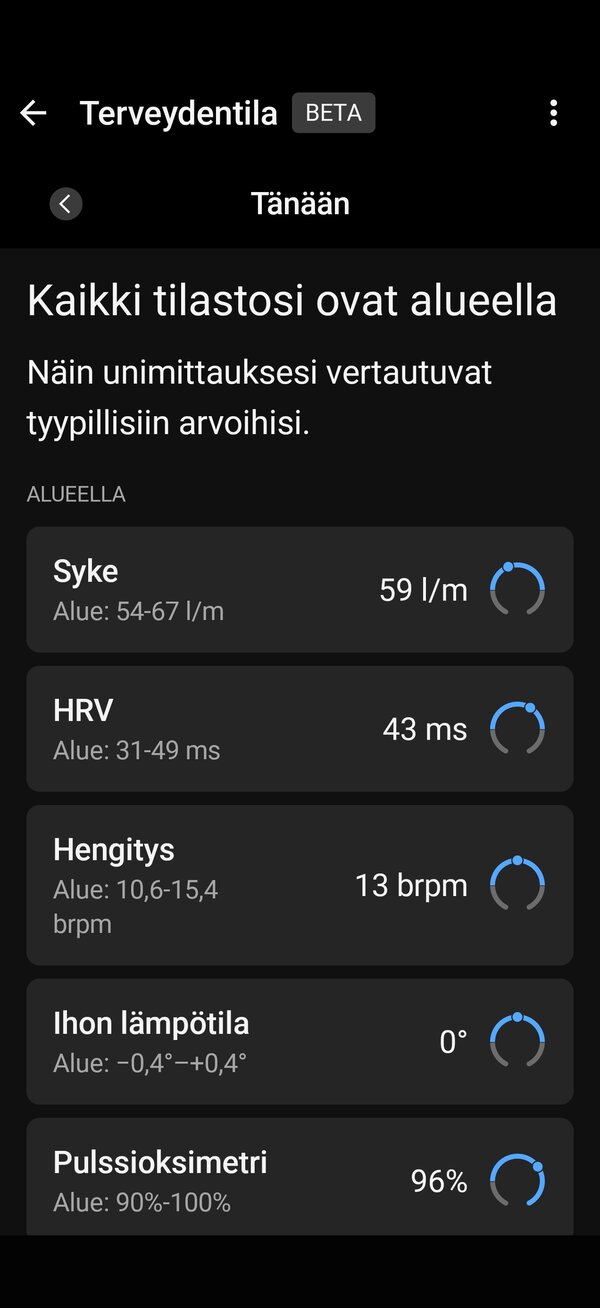
Task: Open the Syke card
Action: tap(299, 589)
